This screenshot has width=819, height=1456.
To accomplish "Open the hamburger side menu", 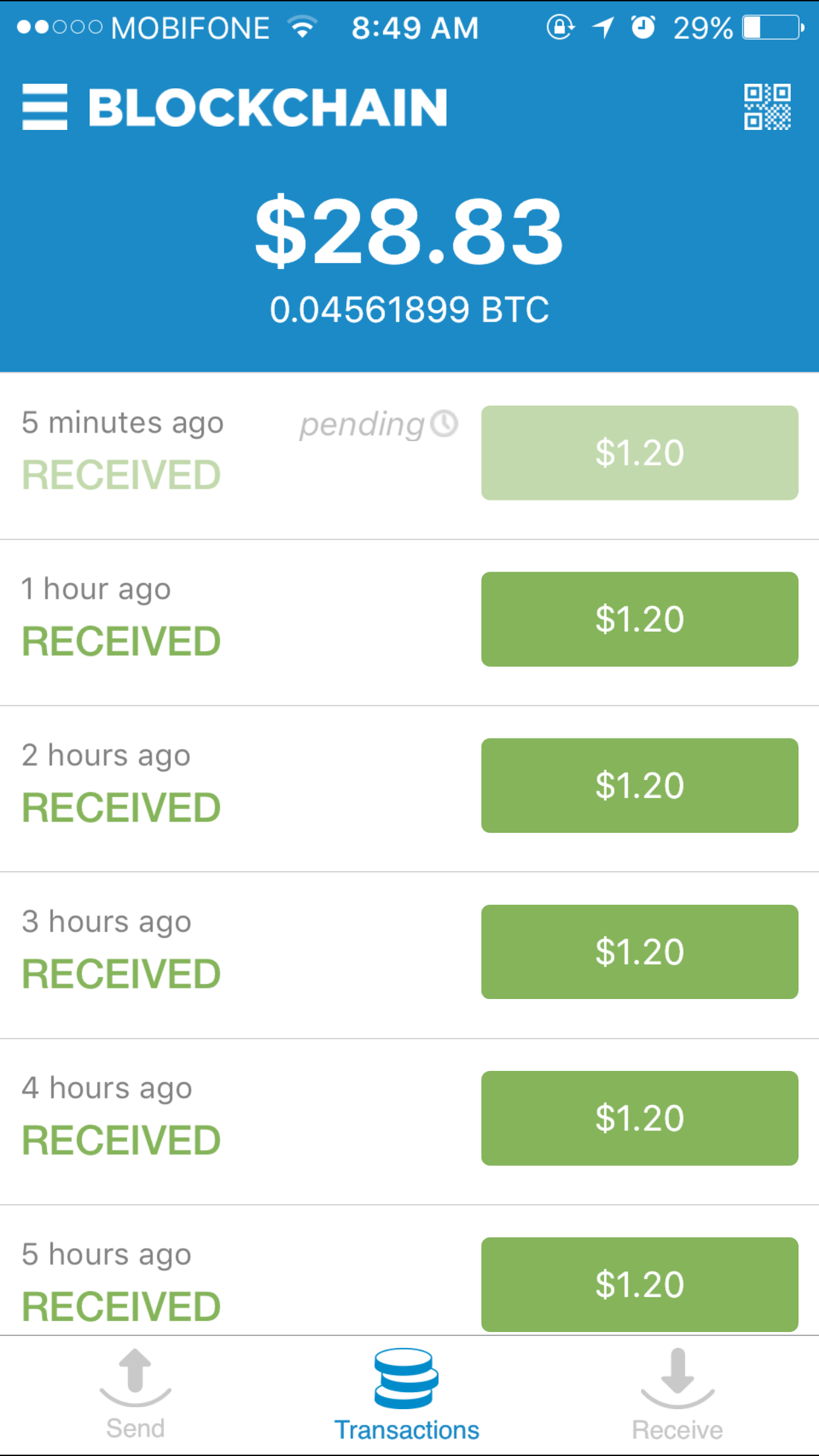I will (x=45, y=107).
